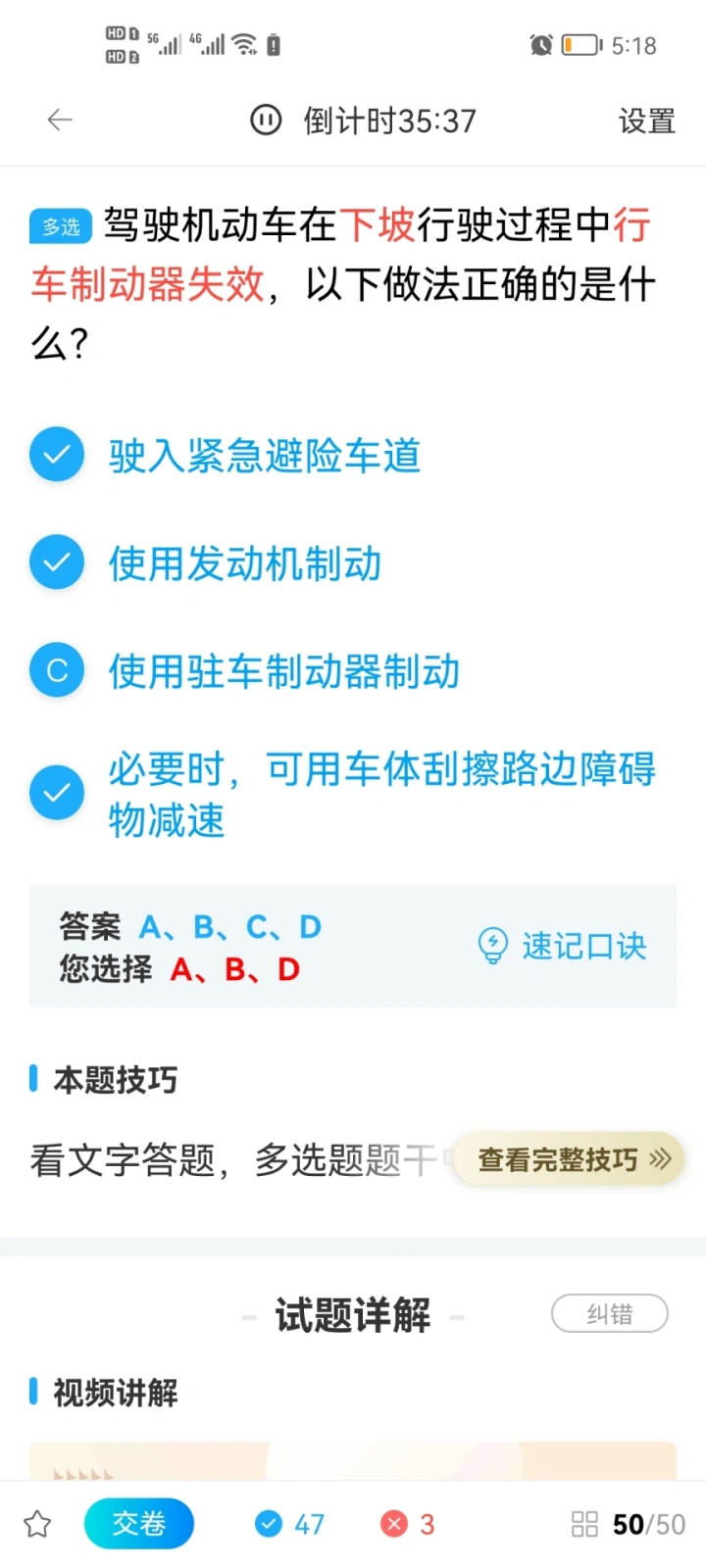Open 速记口诀 memory tips
The width and height of the screenshot is (706, 1568).
(x=562, y=947)
